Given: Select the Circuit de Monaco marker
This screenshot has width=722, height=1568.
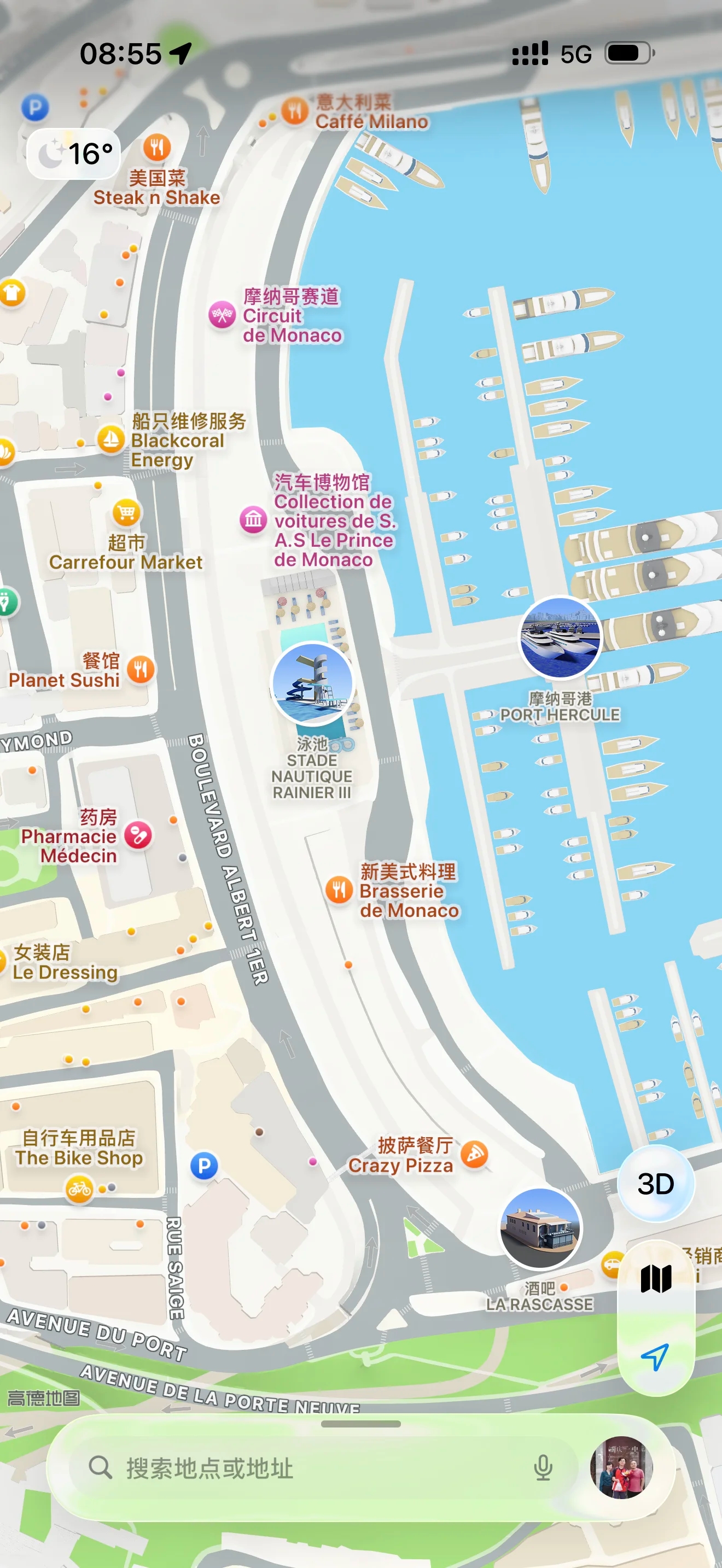Looking at the screenshot, I should 222,315.
